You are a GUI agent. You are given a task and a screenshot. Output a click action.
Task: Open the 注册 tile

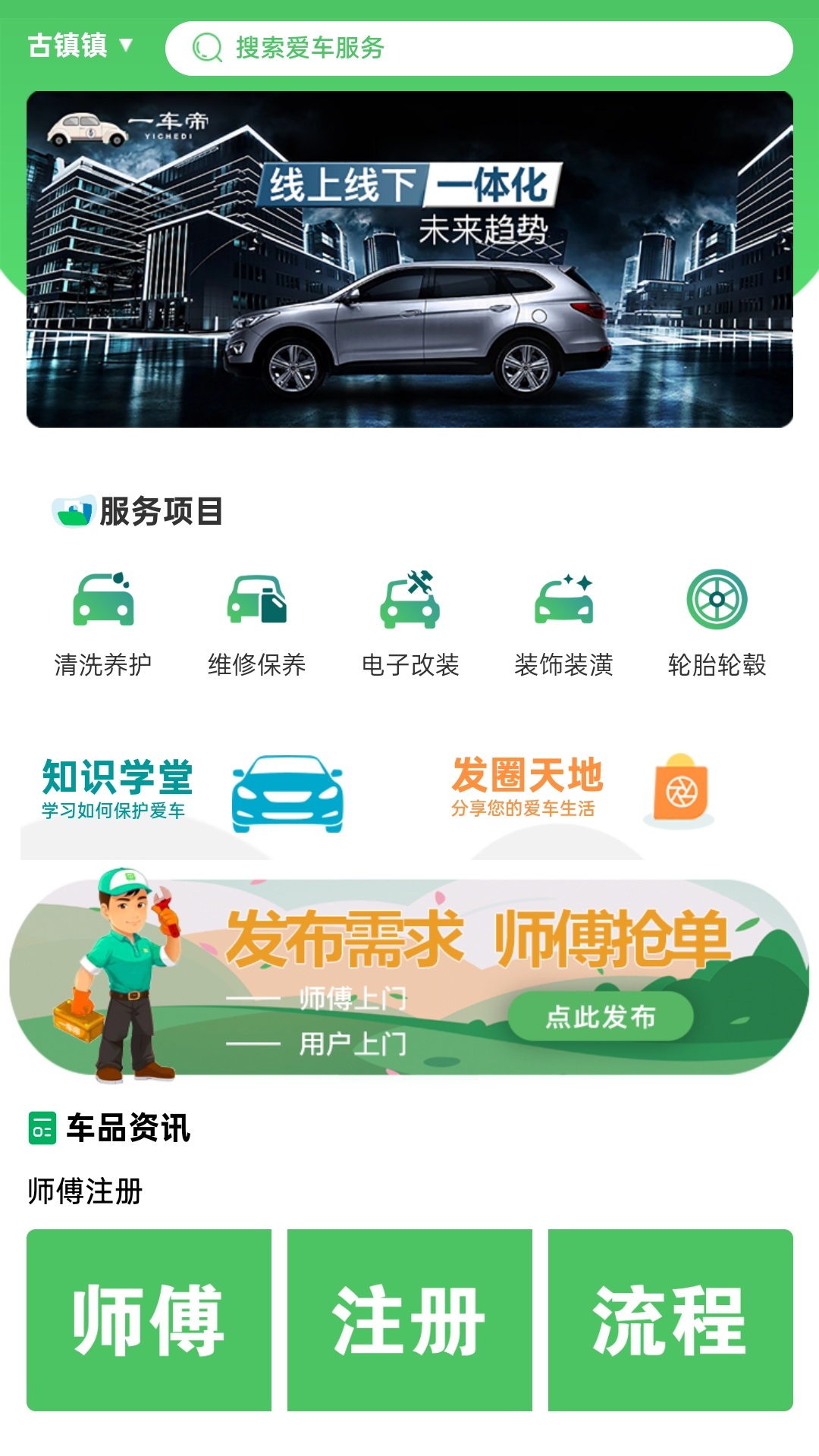(x=409, y=1319)
